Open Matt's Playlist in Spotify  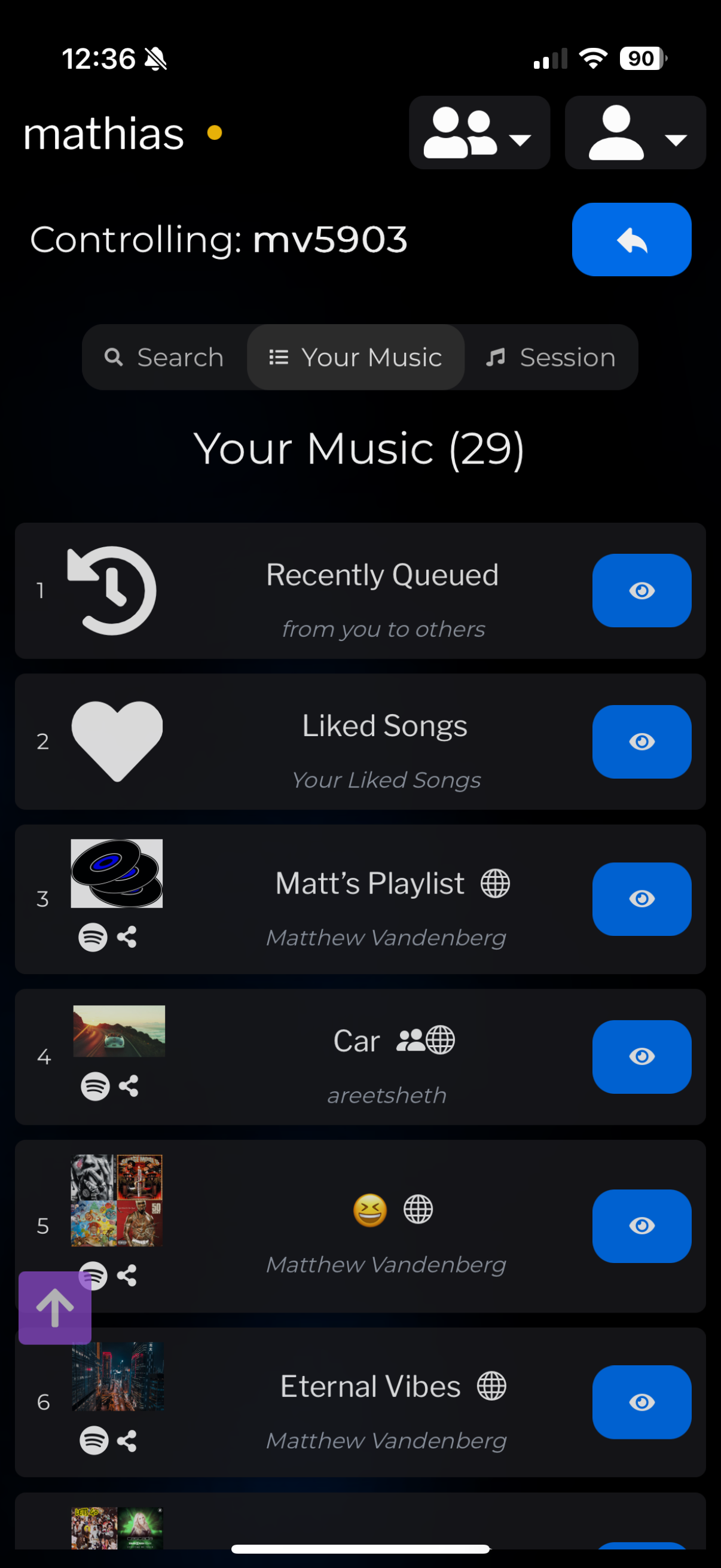93,938
